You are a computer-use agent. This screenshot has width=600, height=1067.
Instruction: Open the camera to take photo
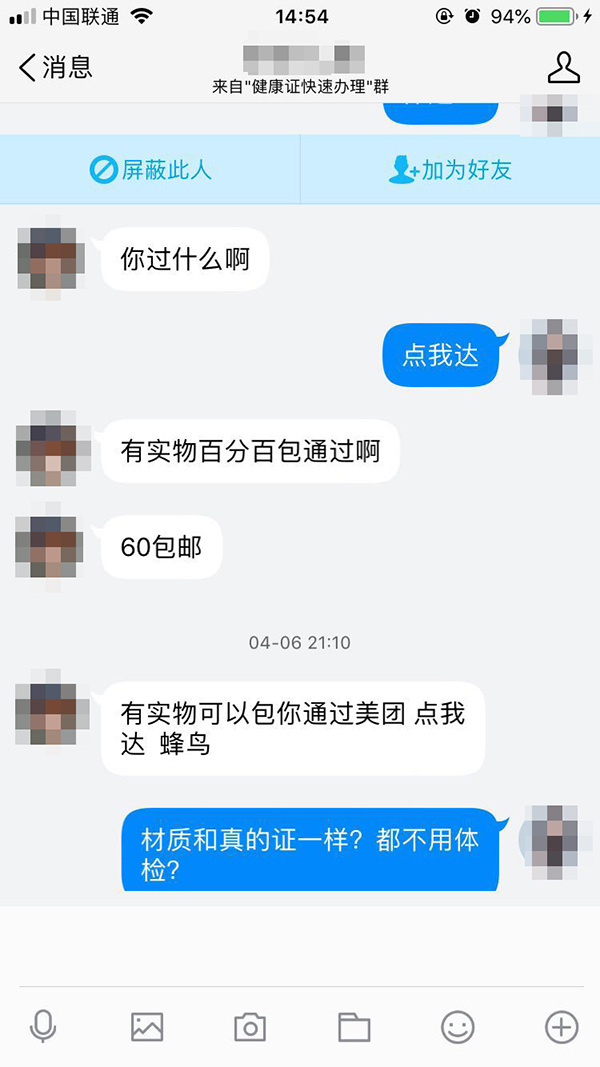[x=250, y=1027]
